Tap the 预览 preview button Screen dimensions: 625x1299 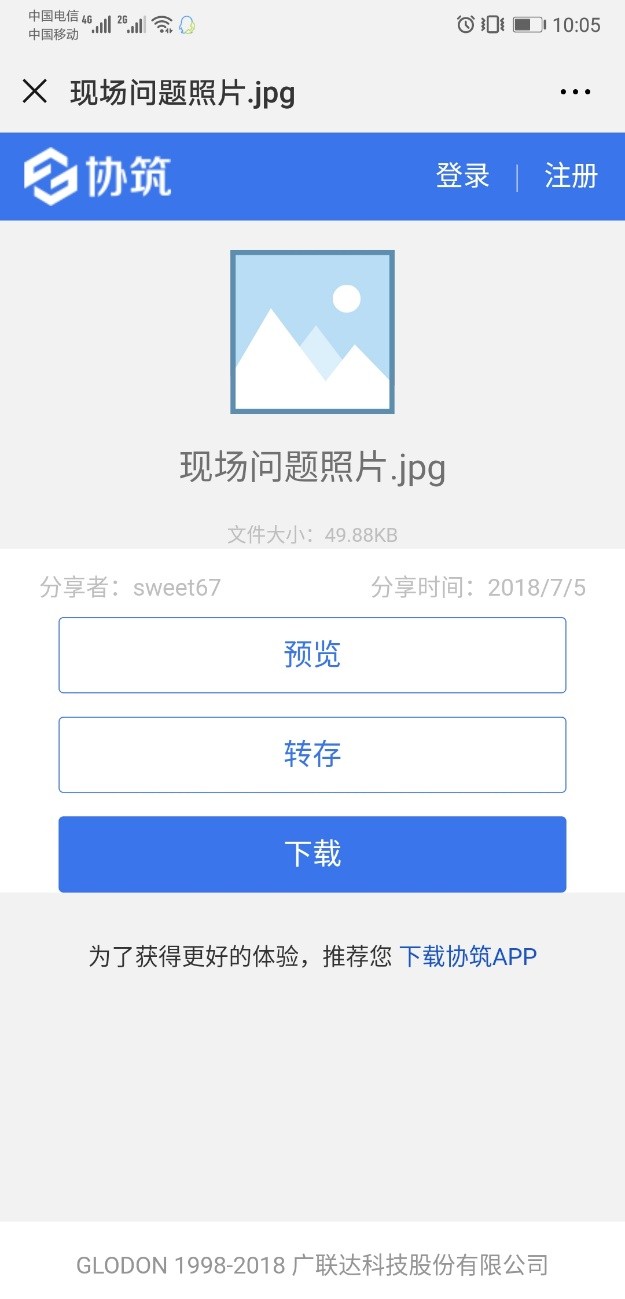point(312,655)
